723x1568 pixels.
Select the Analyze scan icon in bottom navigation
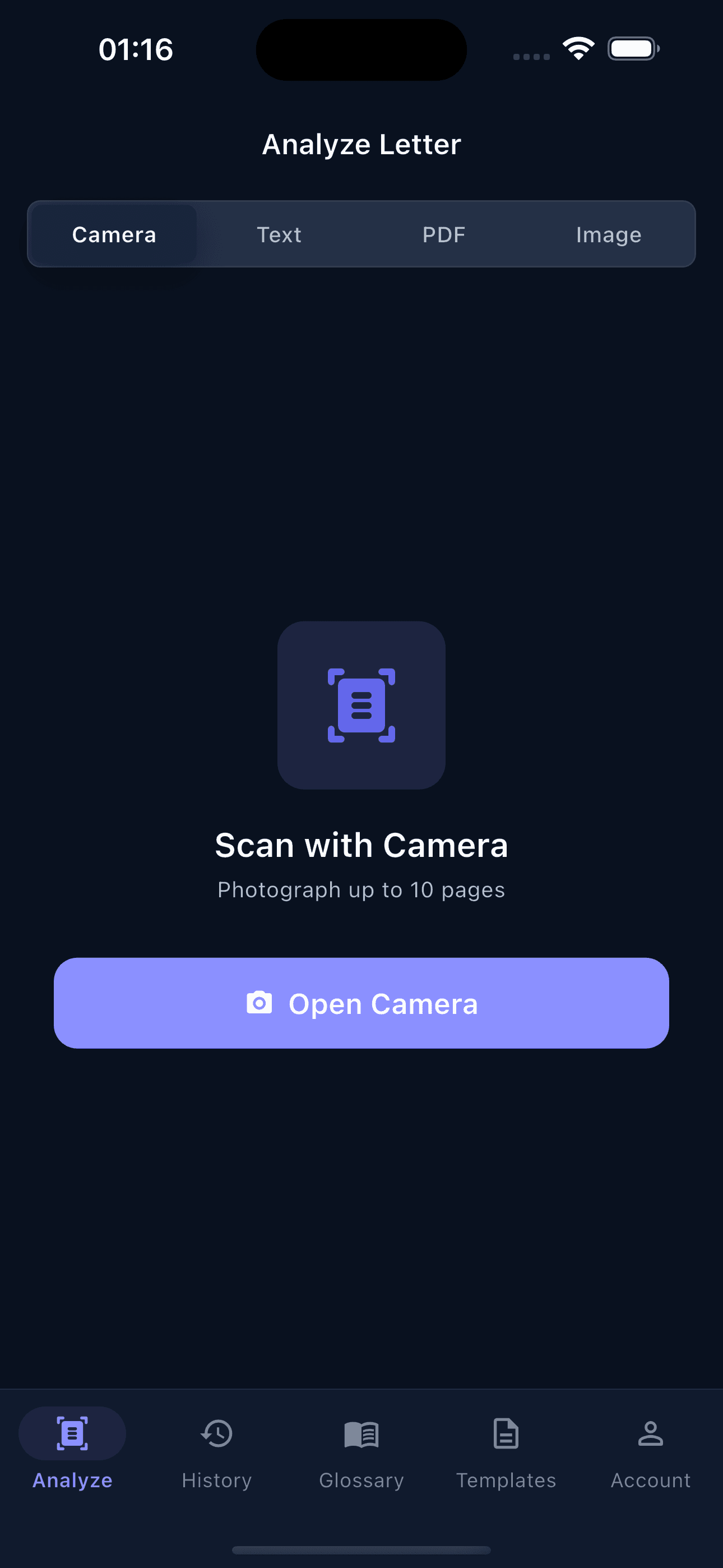click(x=71, y=1433)
